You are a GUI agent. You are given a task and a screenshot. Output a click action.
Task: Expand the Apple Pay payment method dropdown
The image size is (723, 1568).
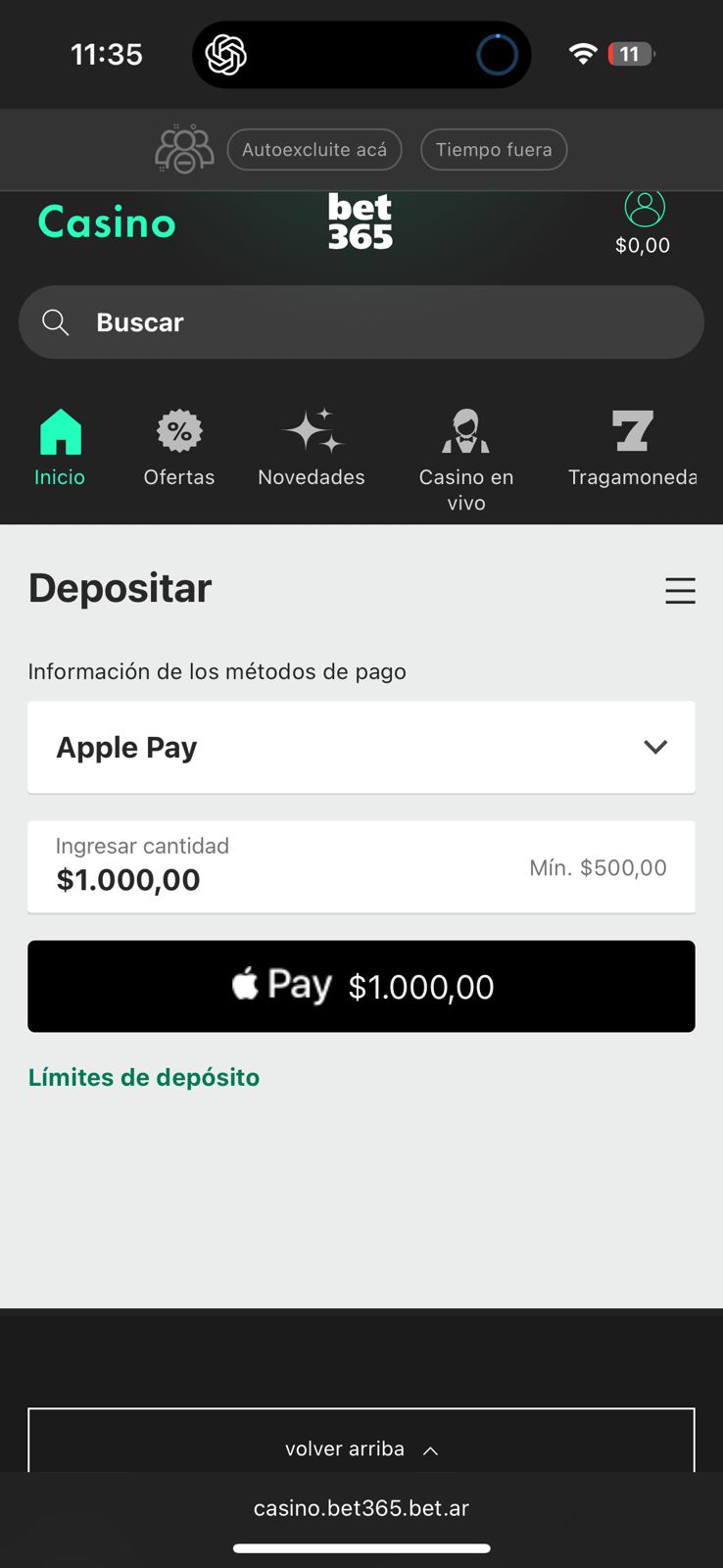[x=361, y=748]
